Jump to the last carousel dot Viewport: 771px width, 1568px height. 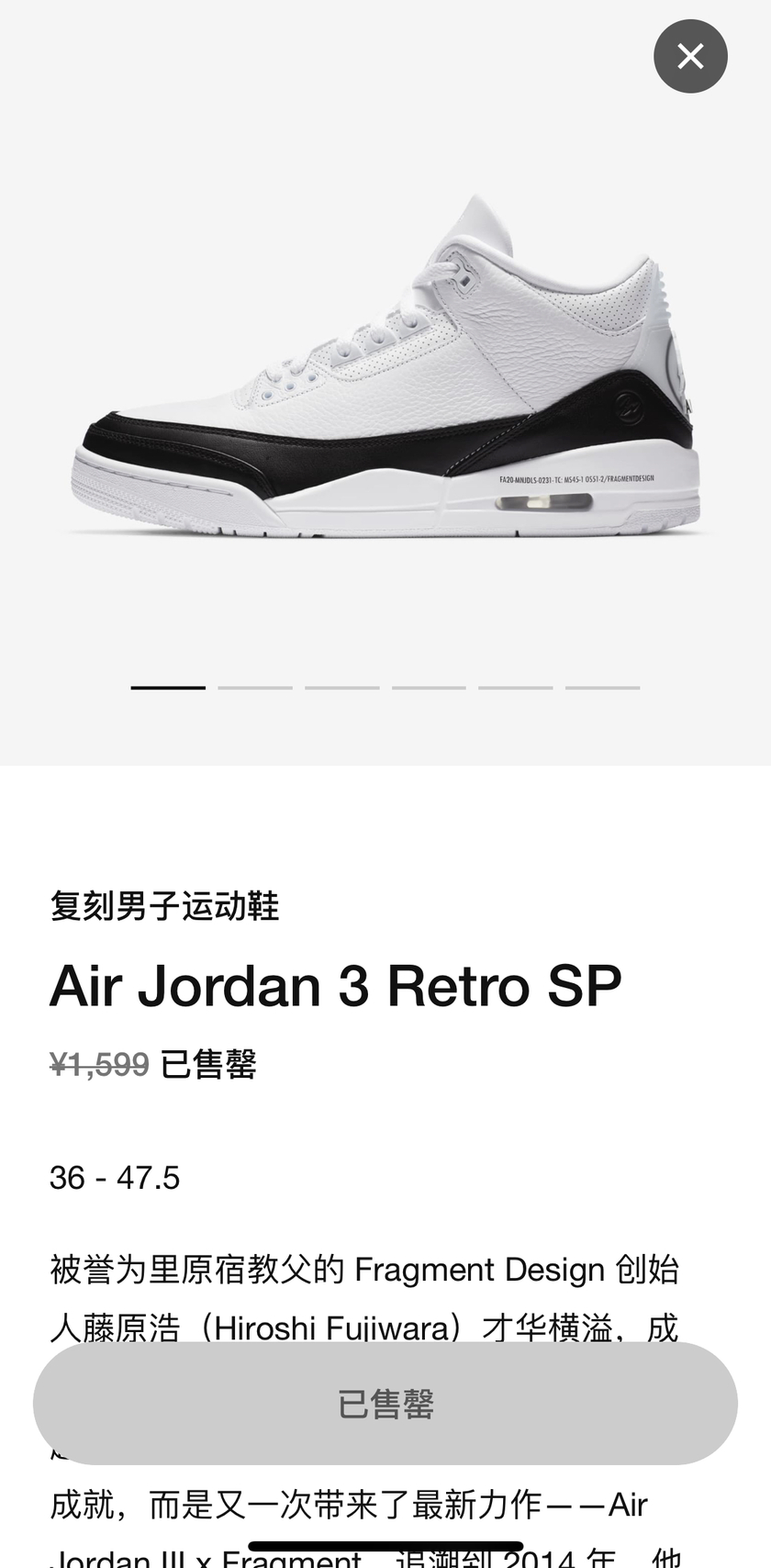pos(602,687)
